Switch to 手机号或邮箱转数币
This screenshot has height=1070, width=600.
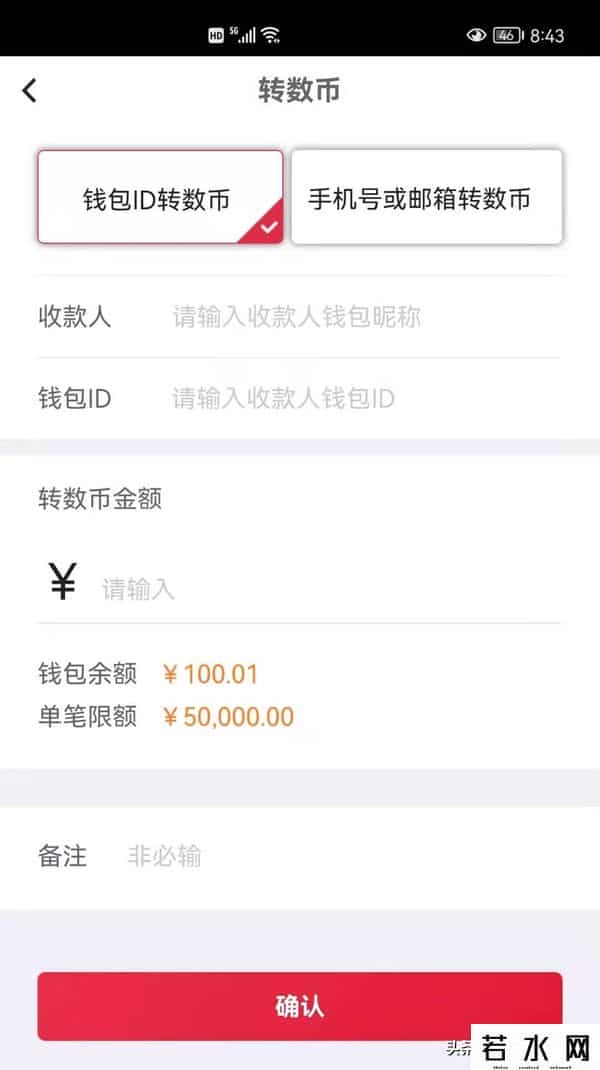coord(426,198)
